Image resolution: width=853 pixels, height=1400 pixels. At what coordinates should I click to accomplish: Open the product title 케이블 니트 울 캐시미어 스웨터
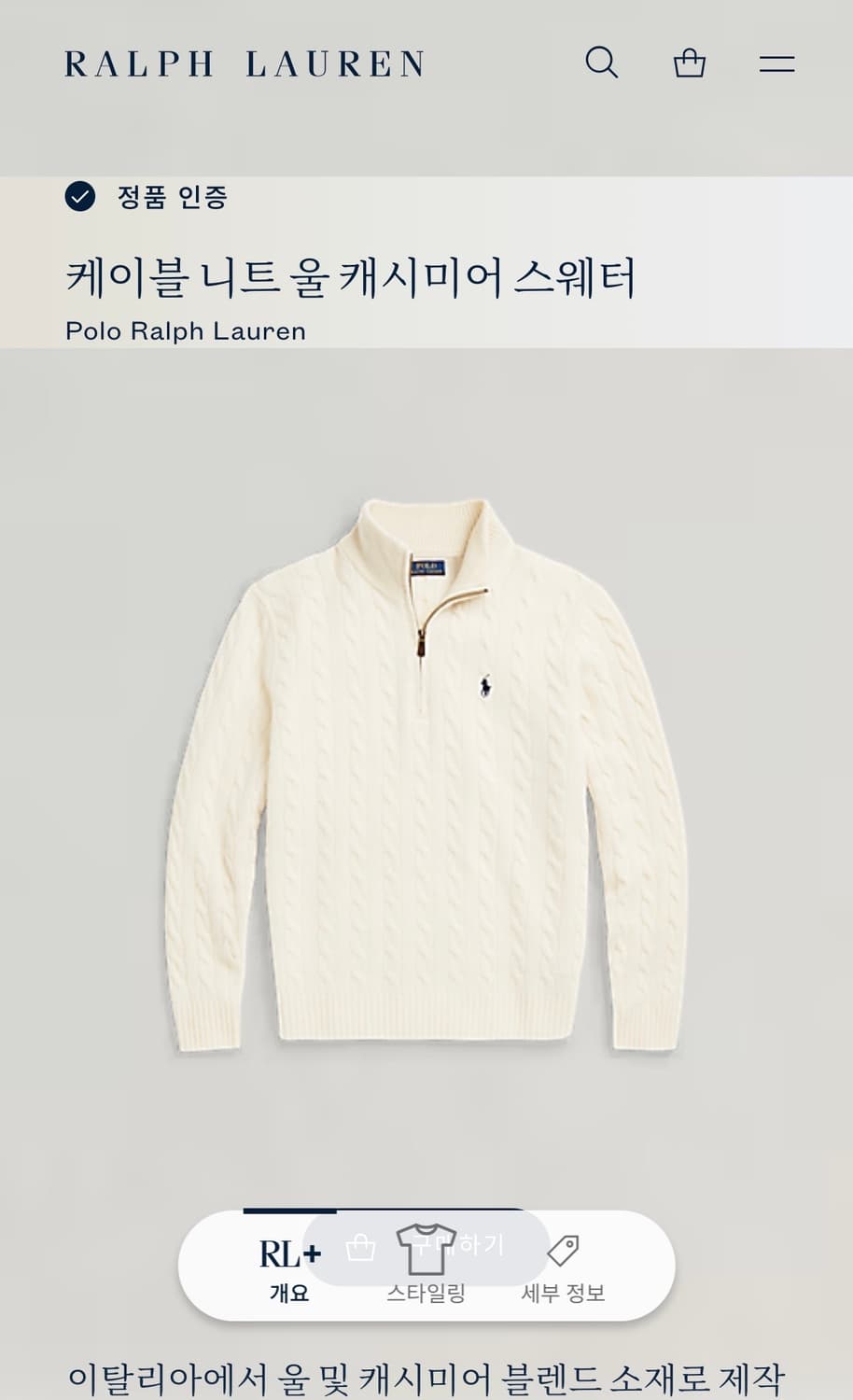pyautogui.click(x=355, y=274)
